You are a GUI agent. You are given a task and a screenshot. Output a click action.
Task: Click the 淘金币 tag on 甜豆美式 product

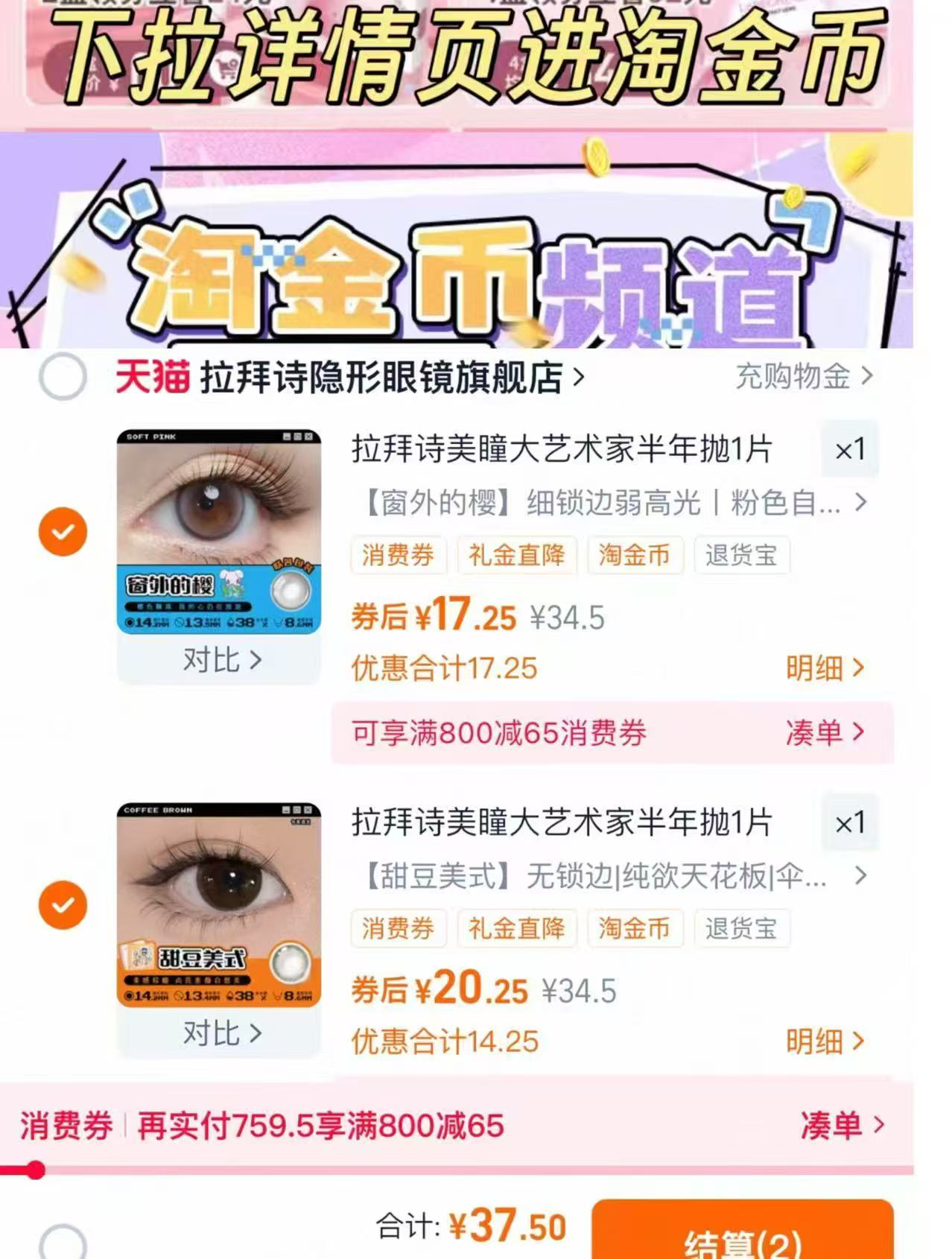(634, 929)
